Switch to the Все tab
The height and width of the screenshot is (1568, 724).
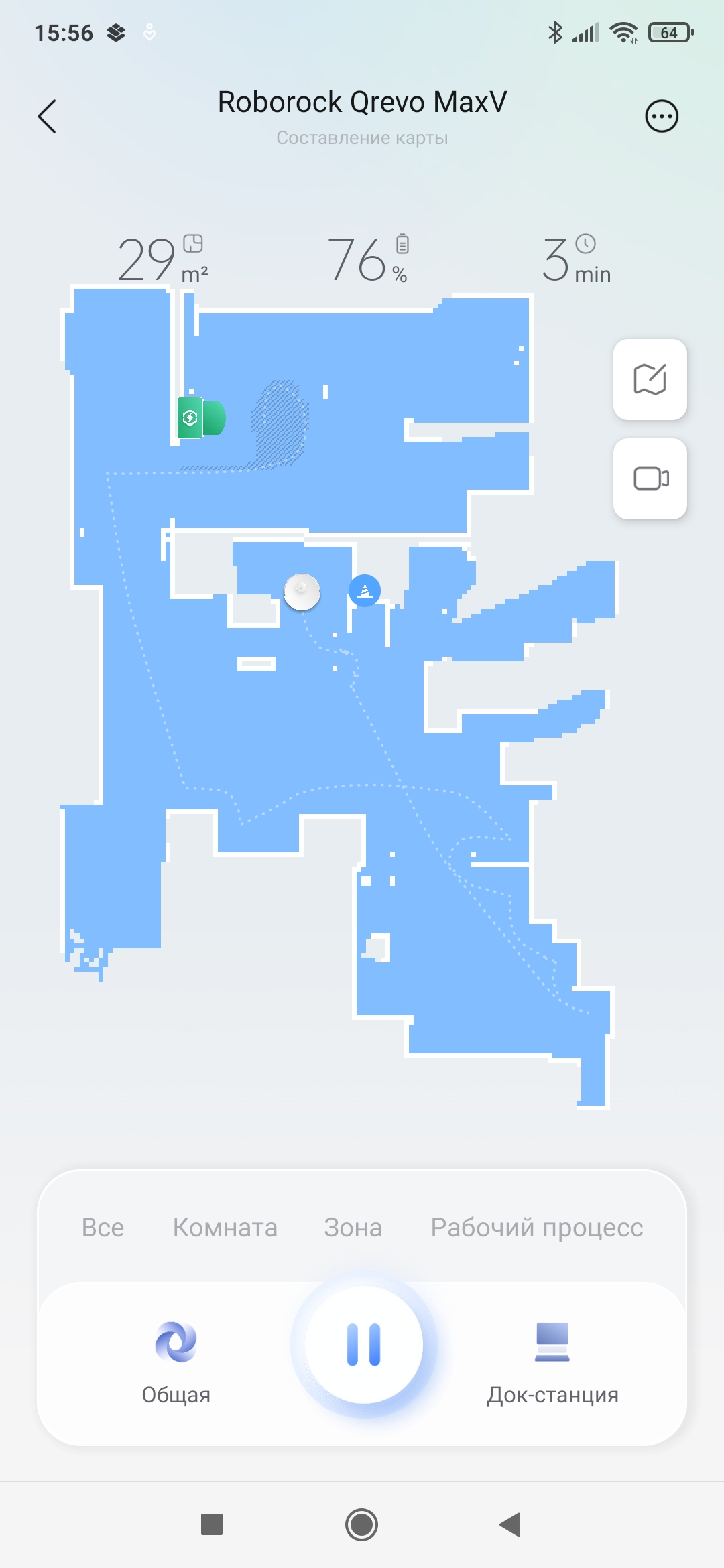pos(103,1228)
